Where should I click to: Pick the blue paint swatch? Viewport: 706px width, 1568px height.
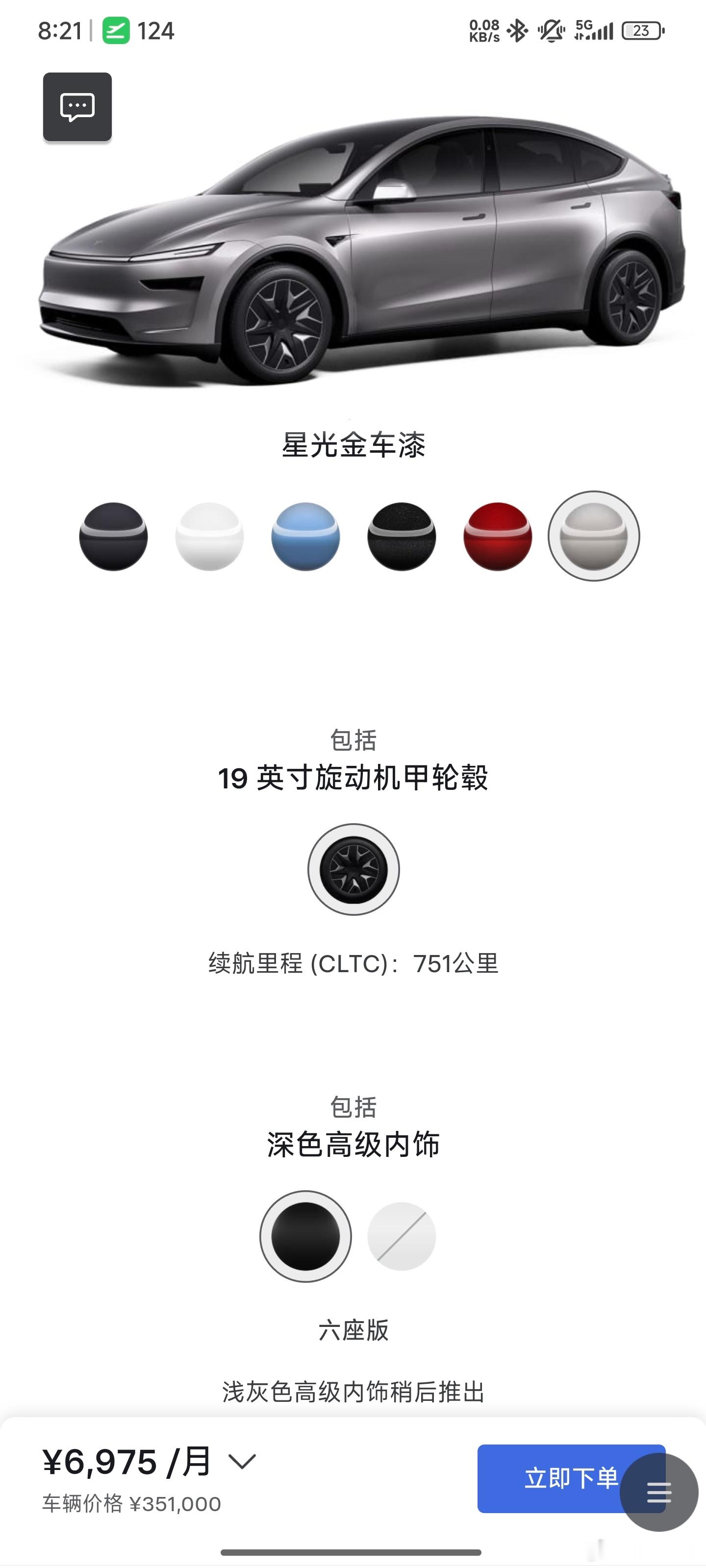point(306,536)
